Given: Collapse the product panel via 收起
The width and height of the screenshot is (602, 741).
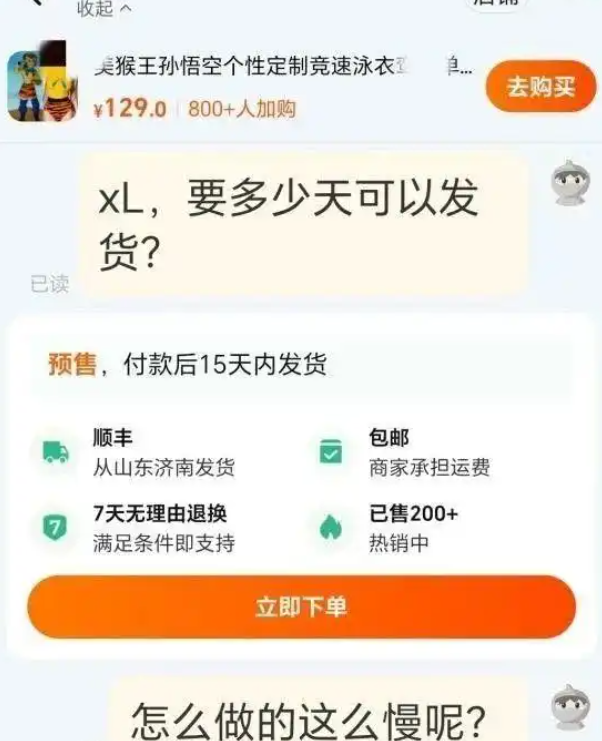Looking at the screenshot, I should (104, 8).
